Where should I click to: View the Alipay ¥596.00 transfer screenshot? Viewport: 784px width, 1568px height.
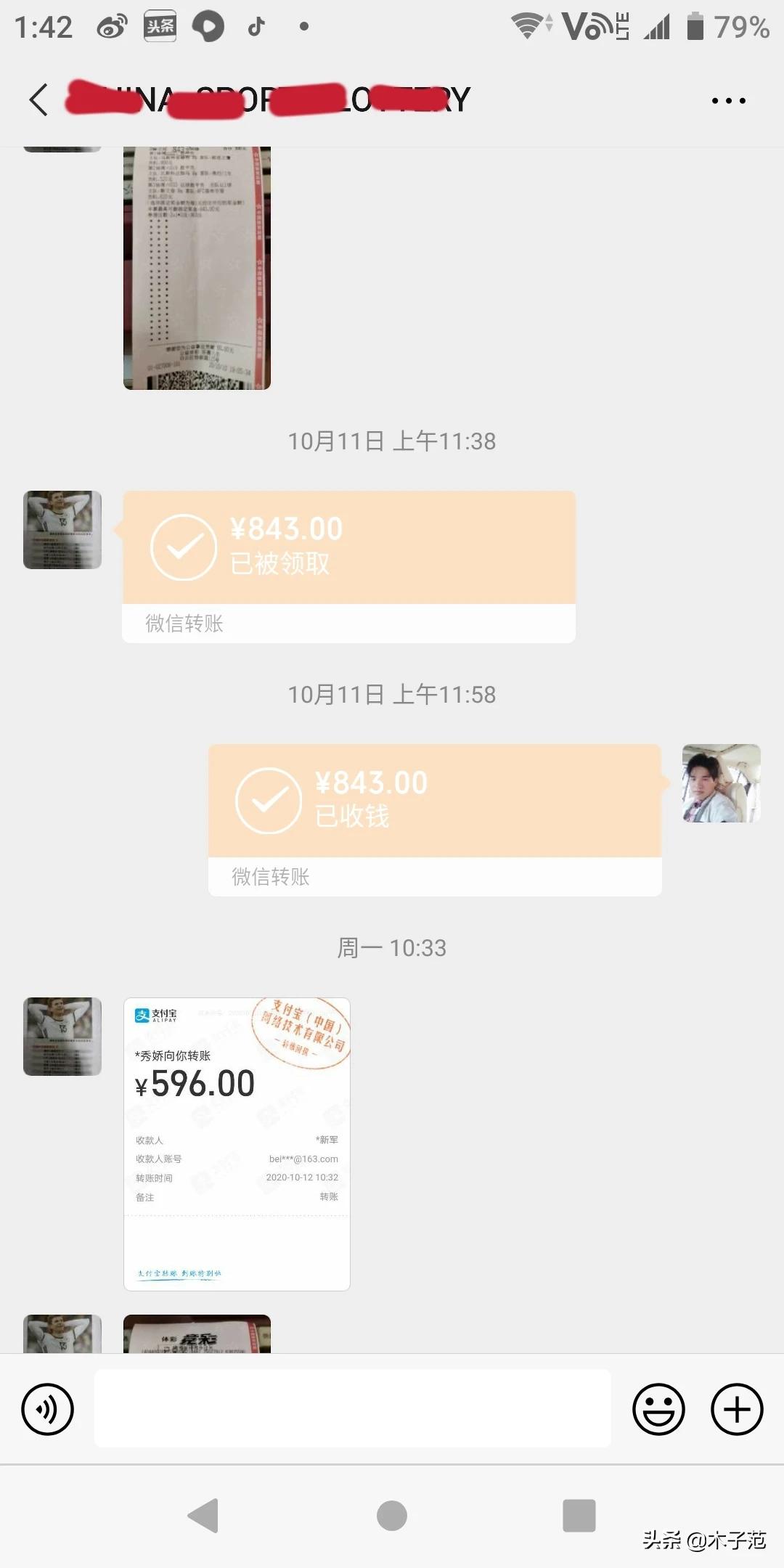click(x=237, y=1143)
